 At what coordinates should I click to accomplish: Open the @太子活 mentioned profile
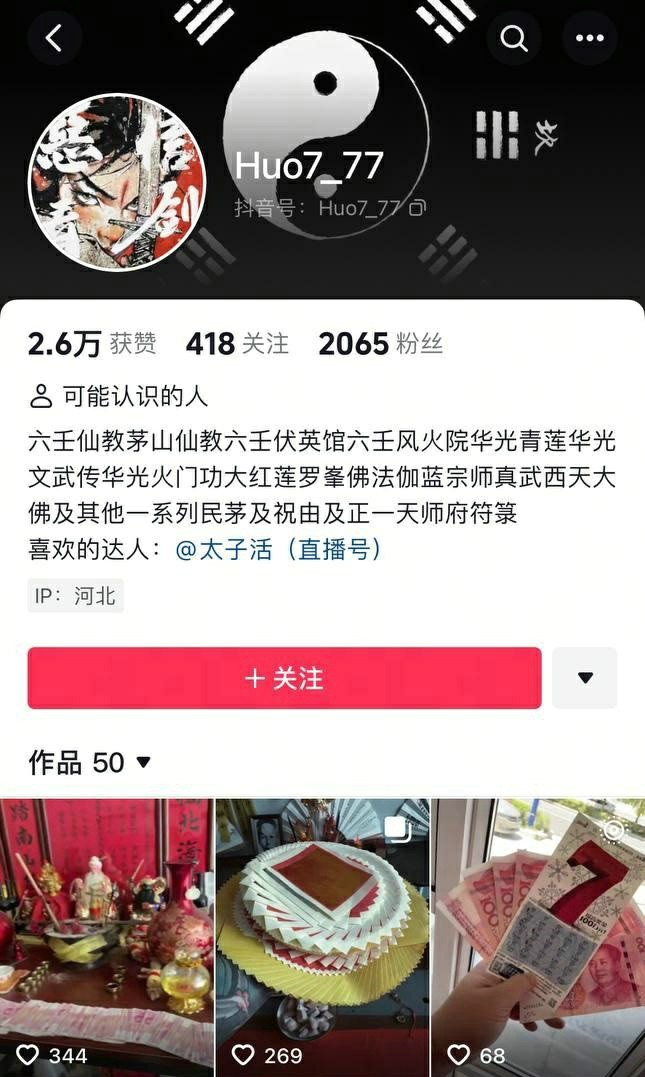pos(278,549)
